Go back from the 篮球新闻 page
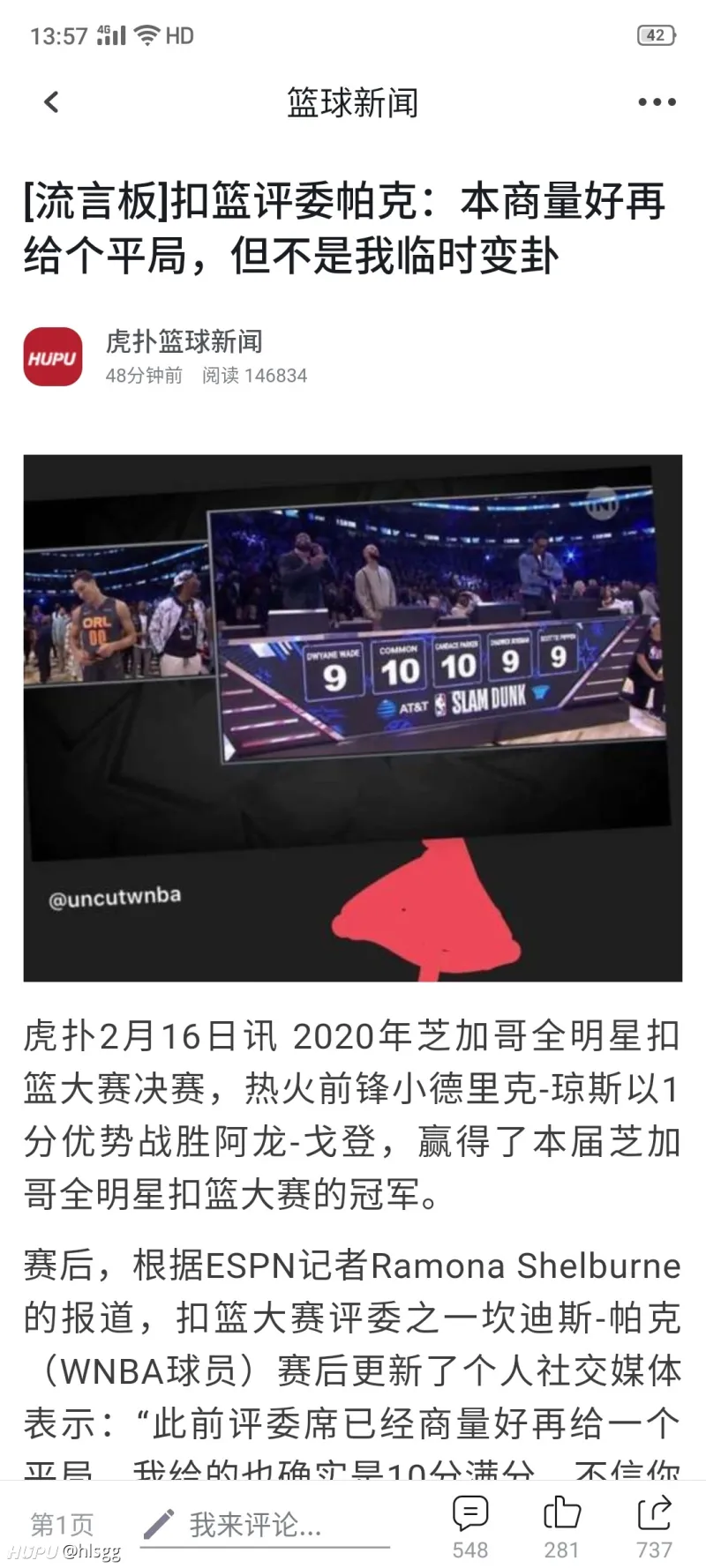 (51, 102)
